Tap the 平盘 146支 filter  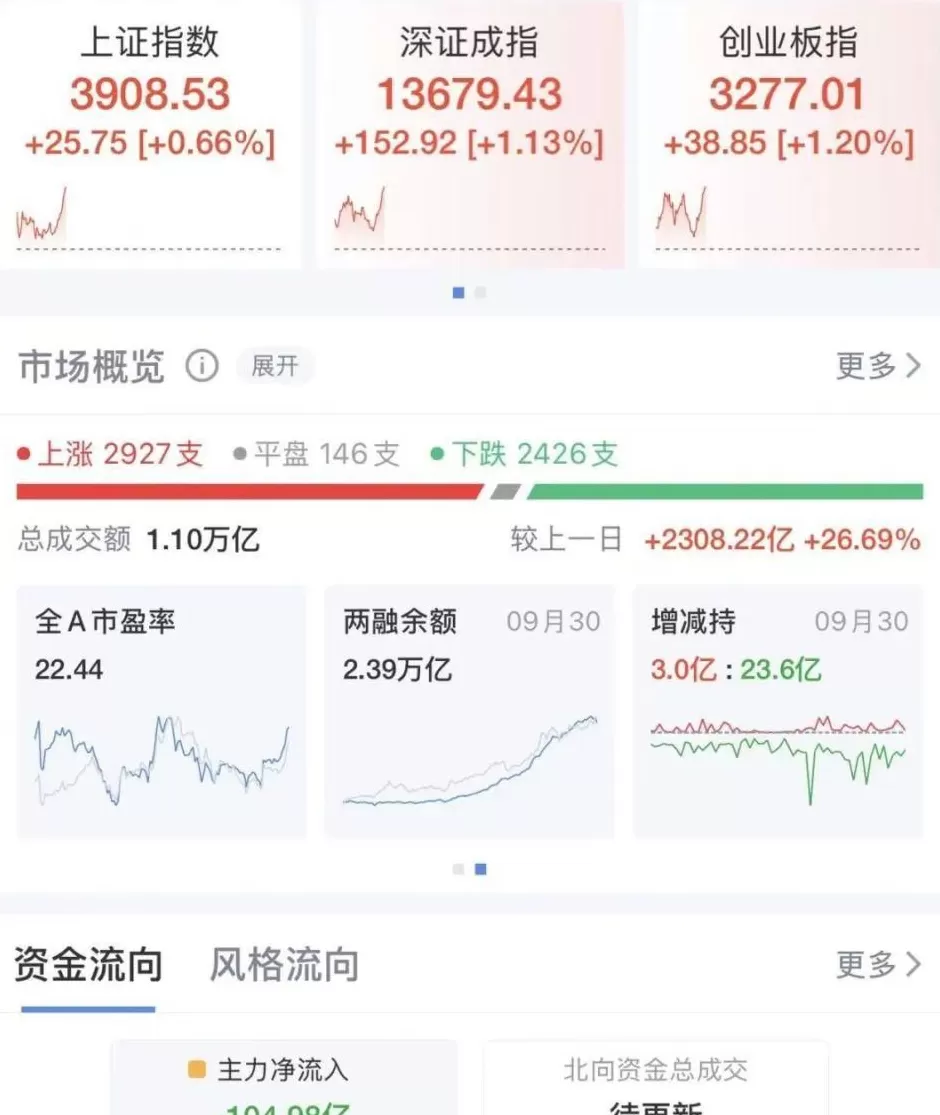click(327, 453)
